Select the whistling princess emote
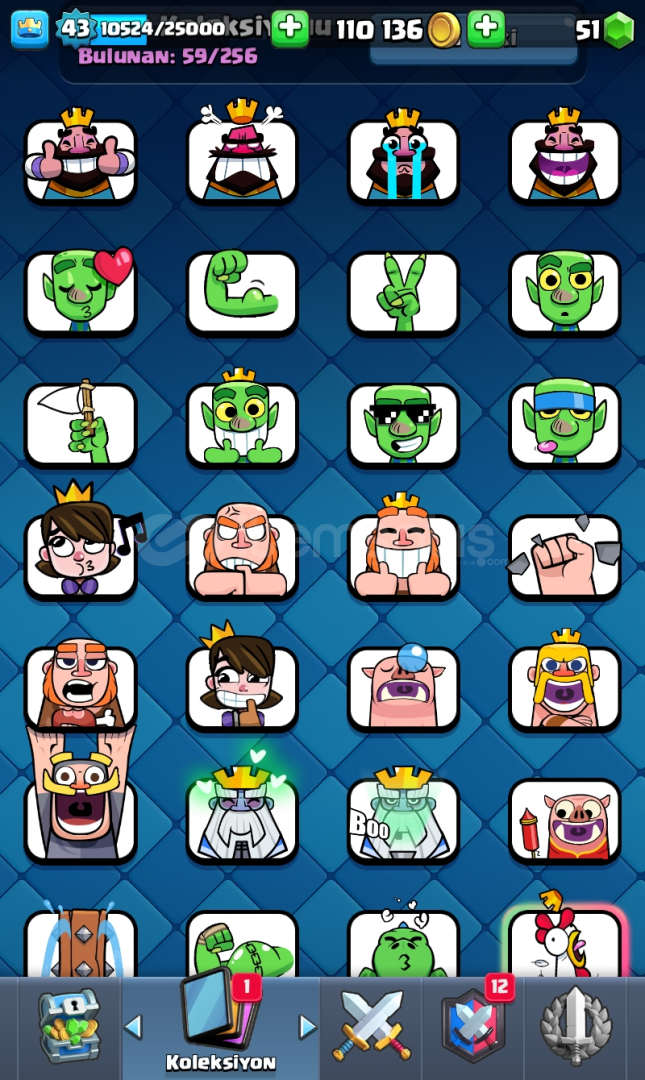The width and height of the screenshot is (645, 1080). pyautogui.click(x=80, y=553)
